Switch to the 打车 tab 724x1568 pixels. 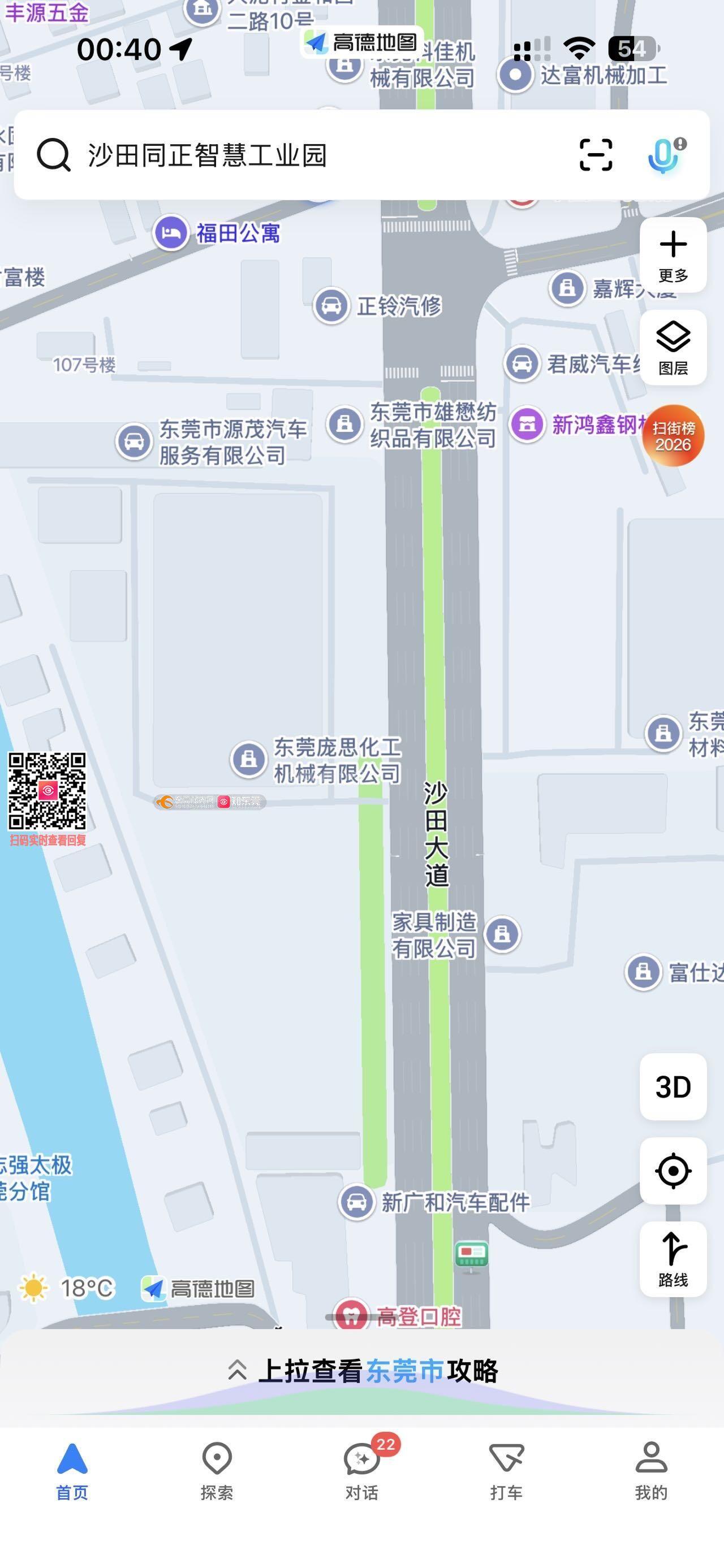[x=506, y=1471]
